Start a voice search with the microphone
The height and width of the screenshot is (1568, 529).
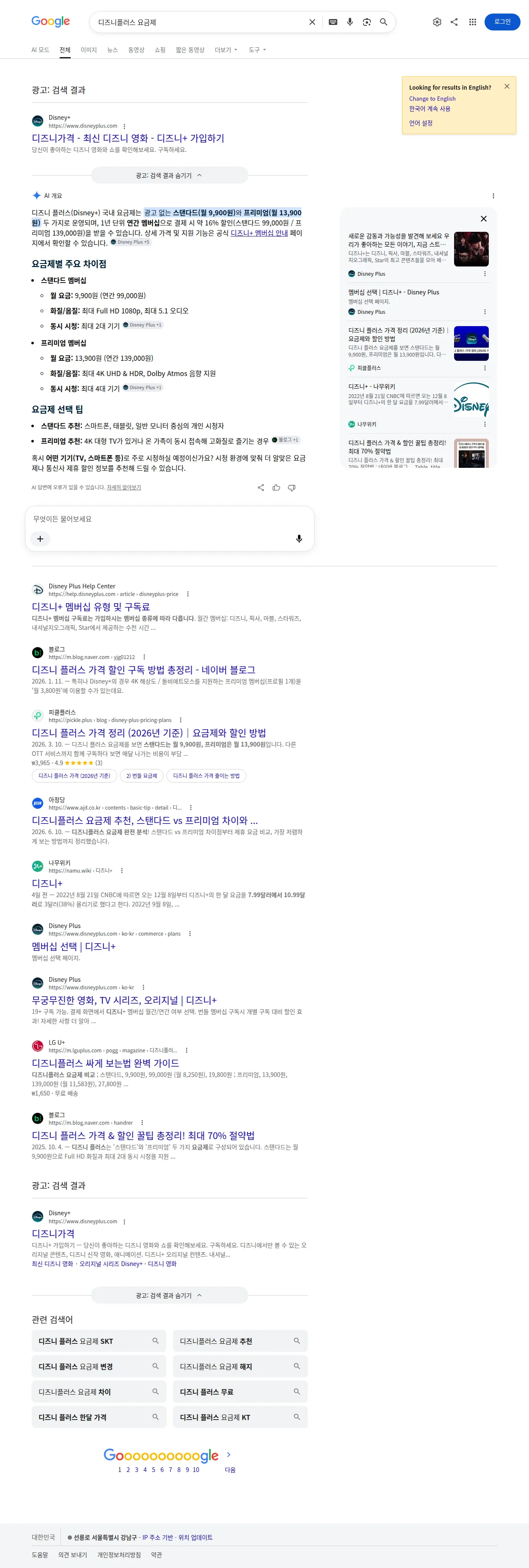(350, 22)
